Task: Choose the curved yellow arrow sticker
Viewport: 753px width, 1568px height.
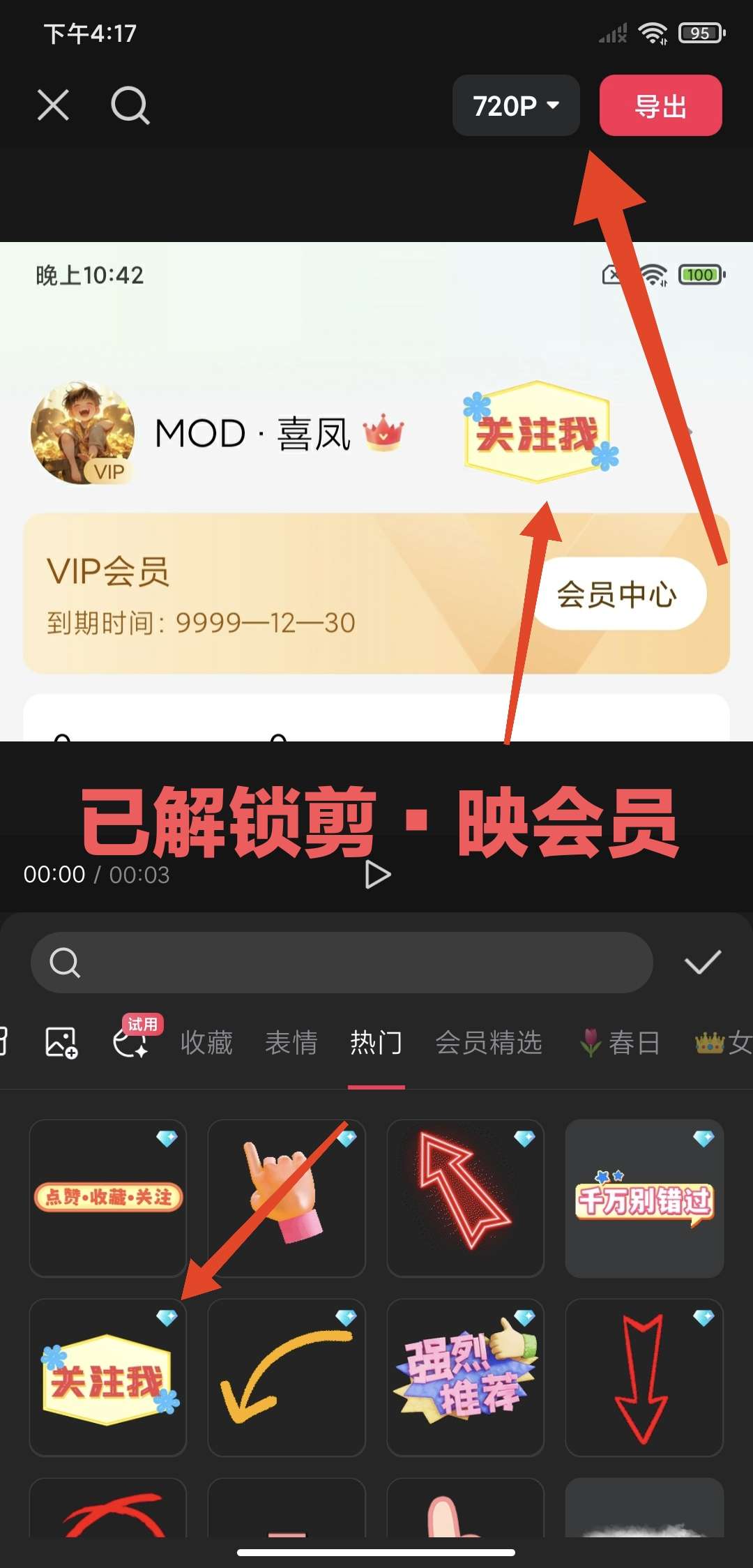Action: tap(287, 1377)
